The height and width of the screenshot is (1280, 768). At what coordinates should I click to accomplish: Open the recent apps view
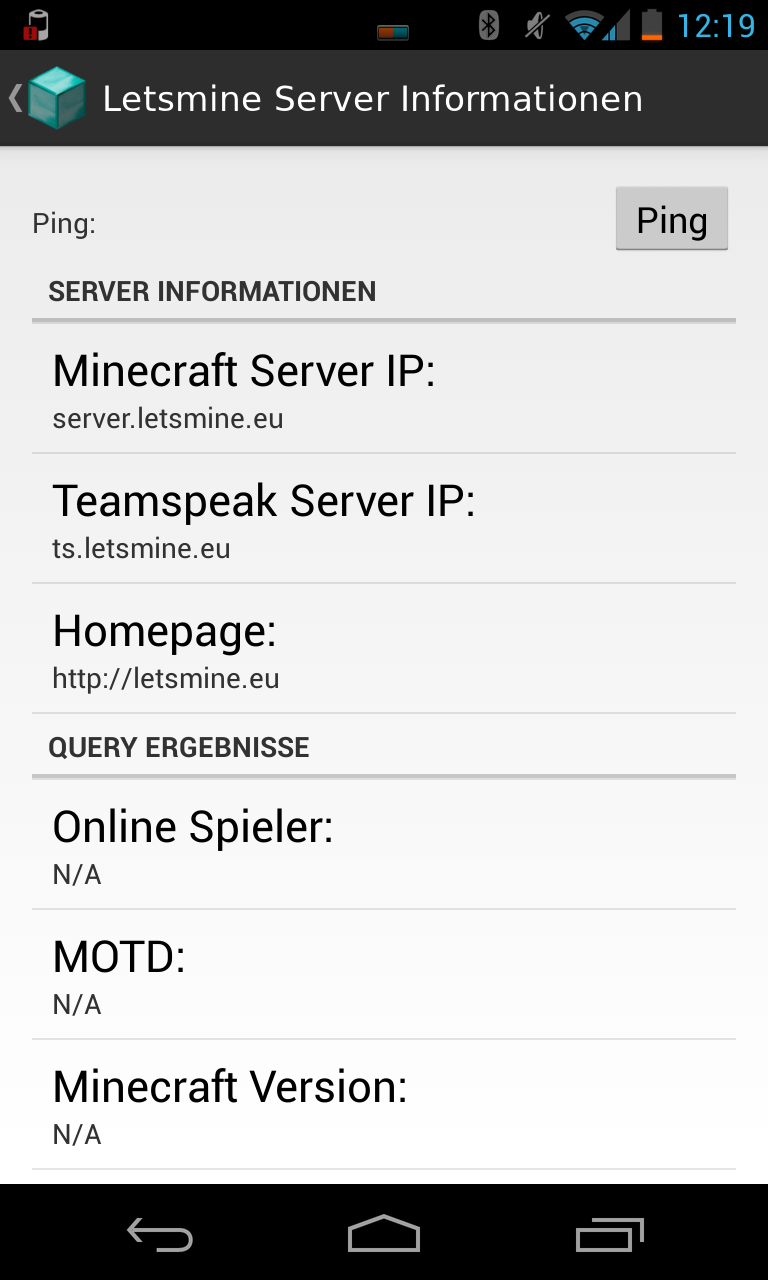610,1234
